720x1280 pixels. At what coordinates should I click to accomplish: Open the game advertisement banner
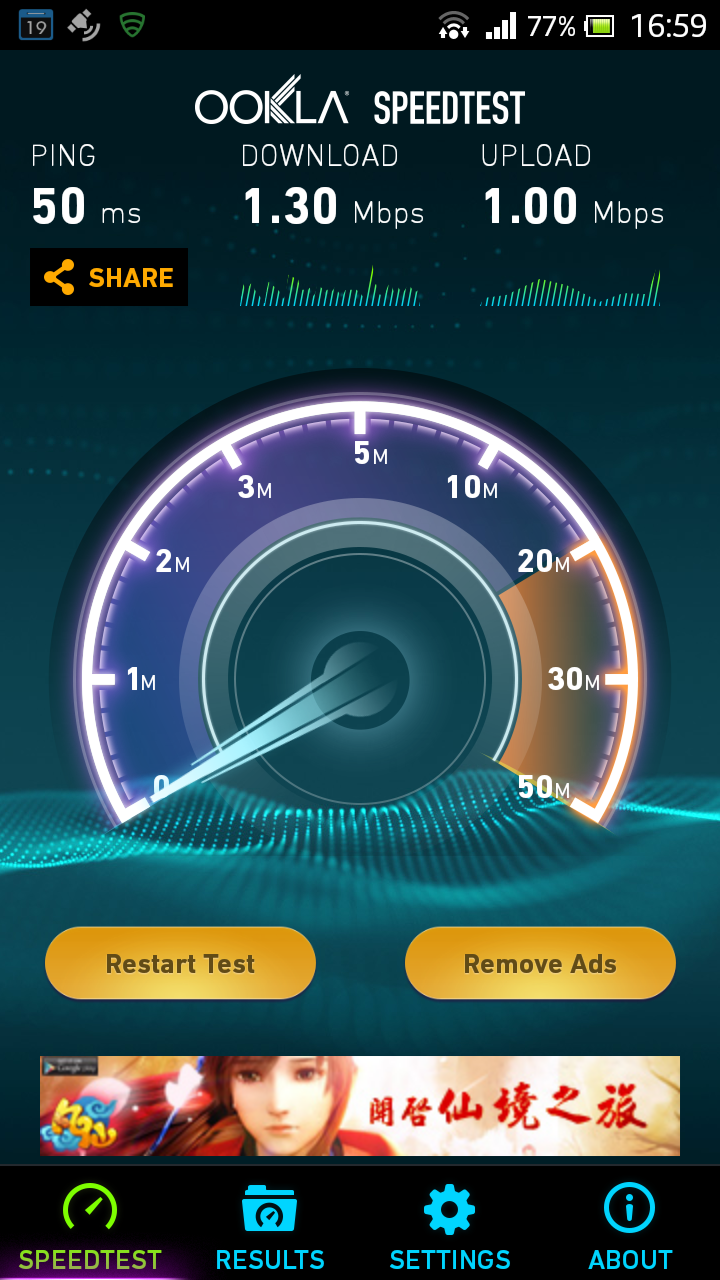360,1105
